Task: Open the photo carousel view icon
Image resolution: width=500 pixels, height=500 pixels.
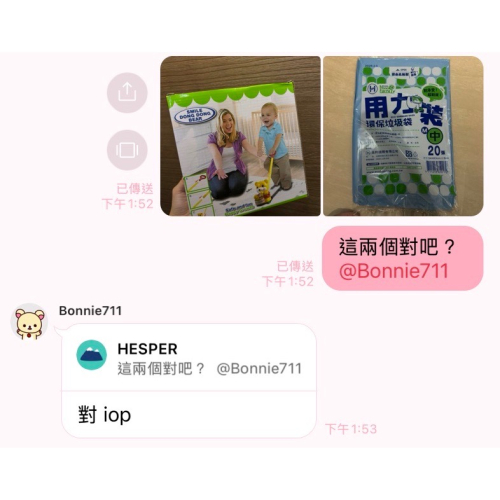Action: pos(127,150)
